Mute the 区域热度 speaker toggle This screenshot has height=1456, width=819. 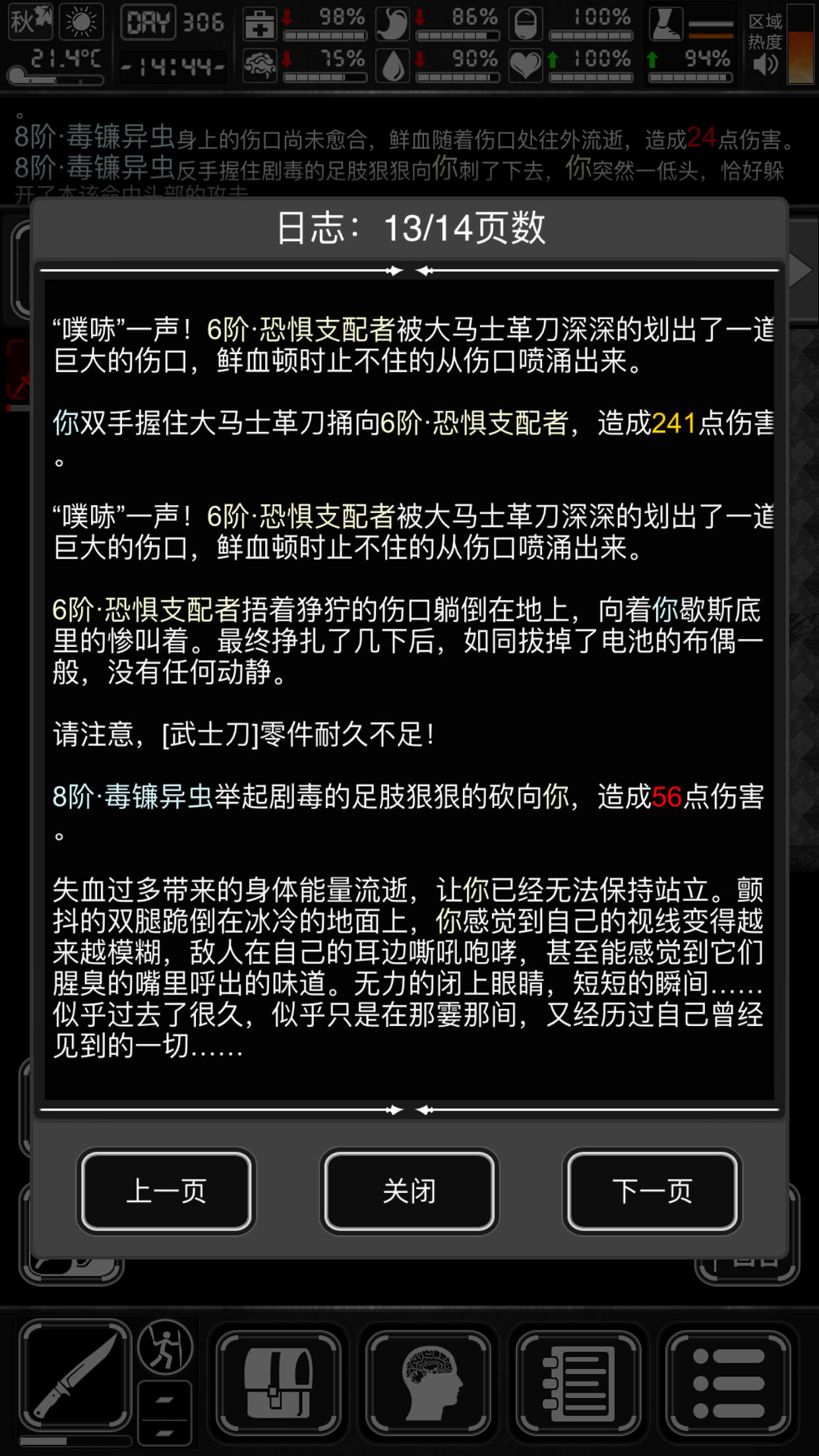(x=763, y=66)
